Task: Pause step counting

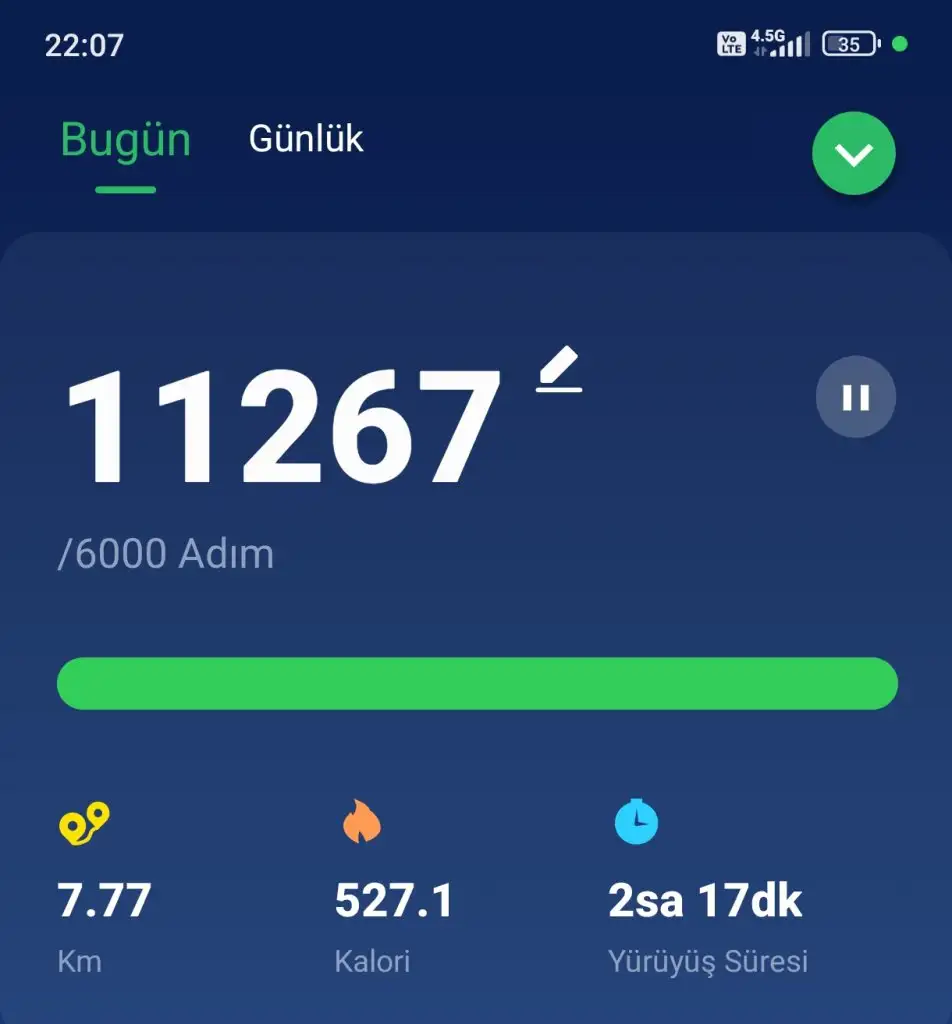Action: (x=855, y=397)
